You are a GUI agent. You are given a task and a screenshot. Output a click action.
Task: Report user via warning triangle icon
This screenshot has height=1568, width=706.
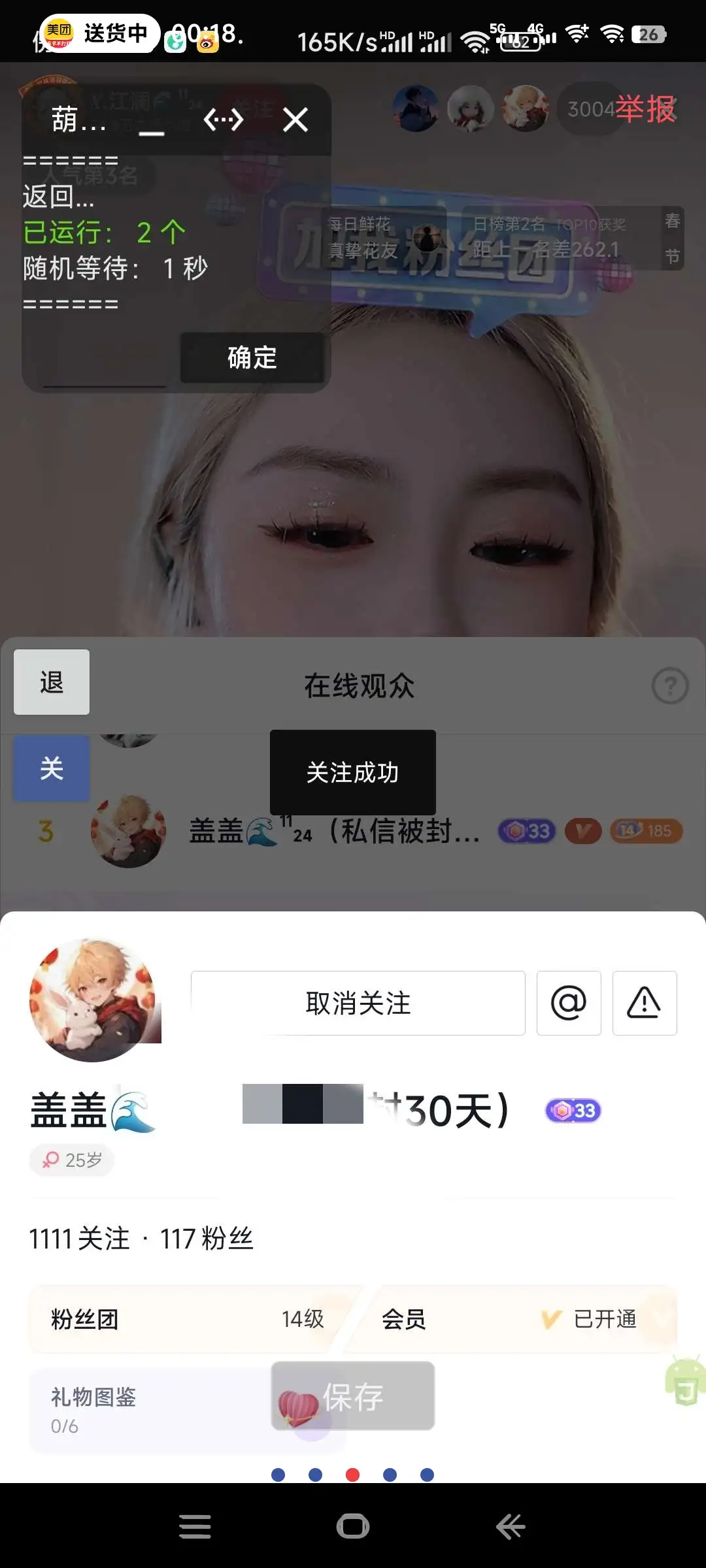pyautogui.click(x=645, y=1003)
